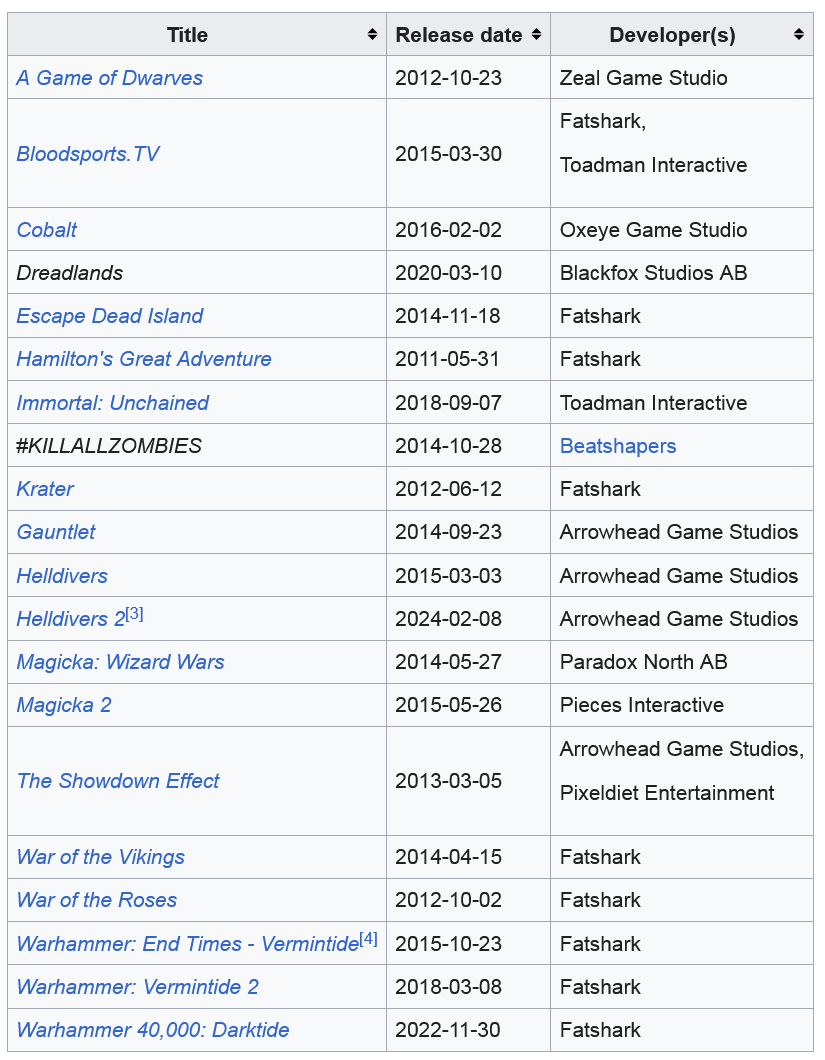This screenshot has width=825, height=1060.
Task: Sort the table by Developer(s)
Action: (x=798, y=35)
